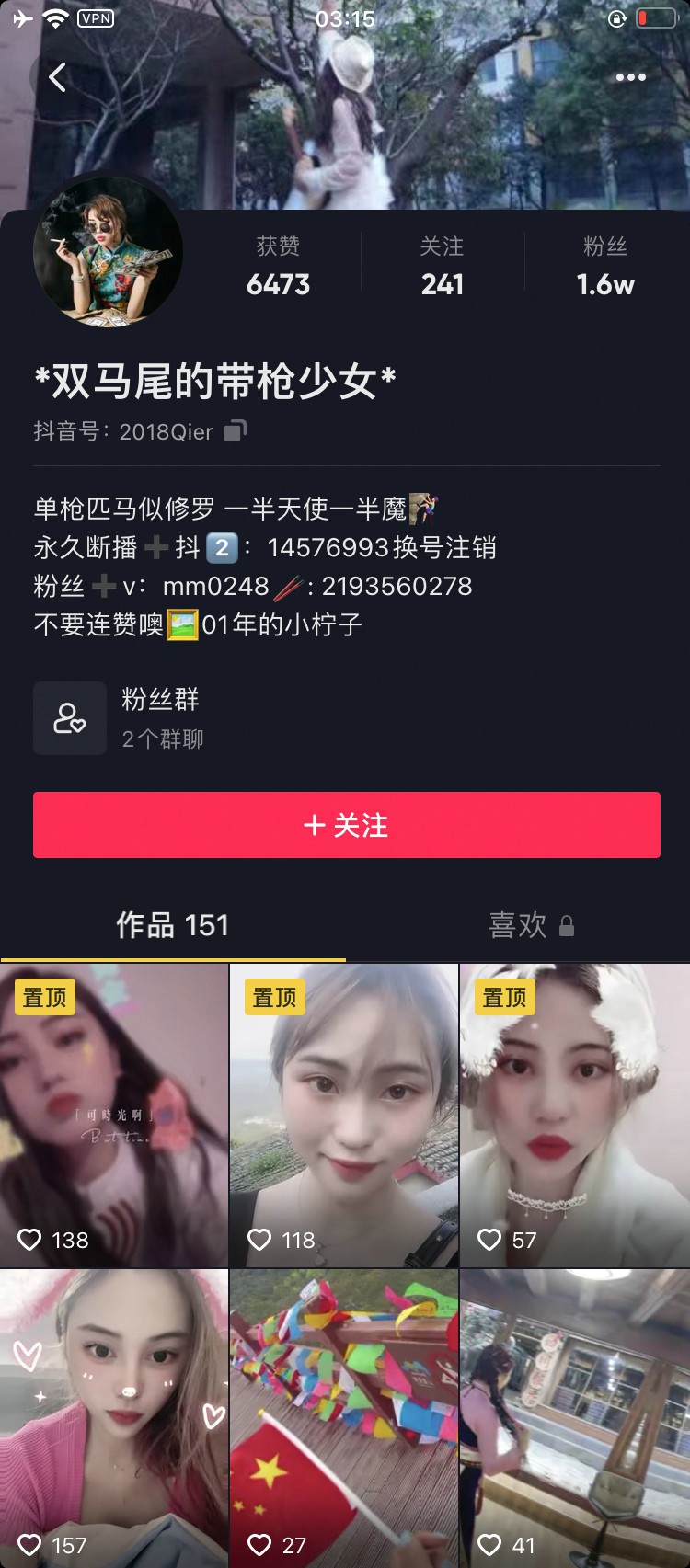Open the profile avatar picture
The height and width of the screenshot is (1568, 690).
108,252
